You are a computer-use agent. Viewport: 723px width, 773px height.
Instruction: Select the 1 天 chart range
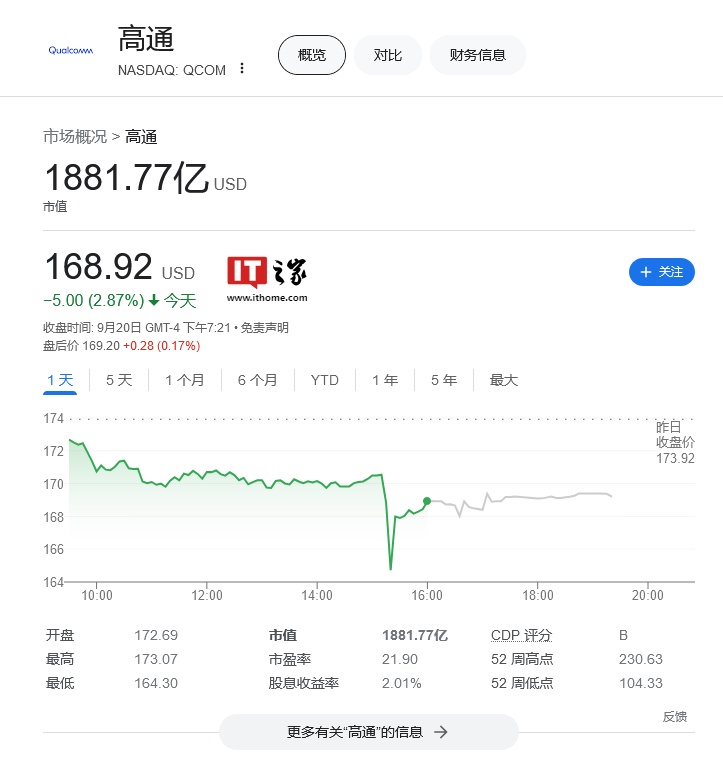pos(60,380)
